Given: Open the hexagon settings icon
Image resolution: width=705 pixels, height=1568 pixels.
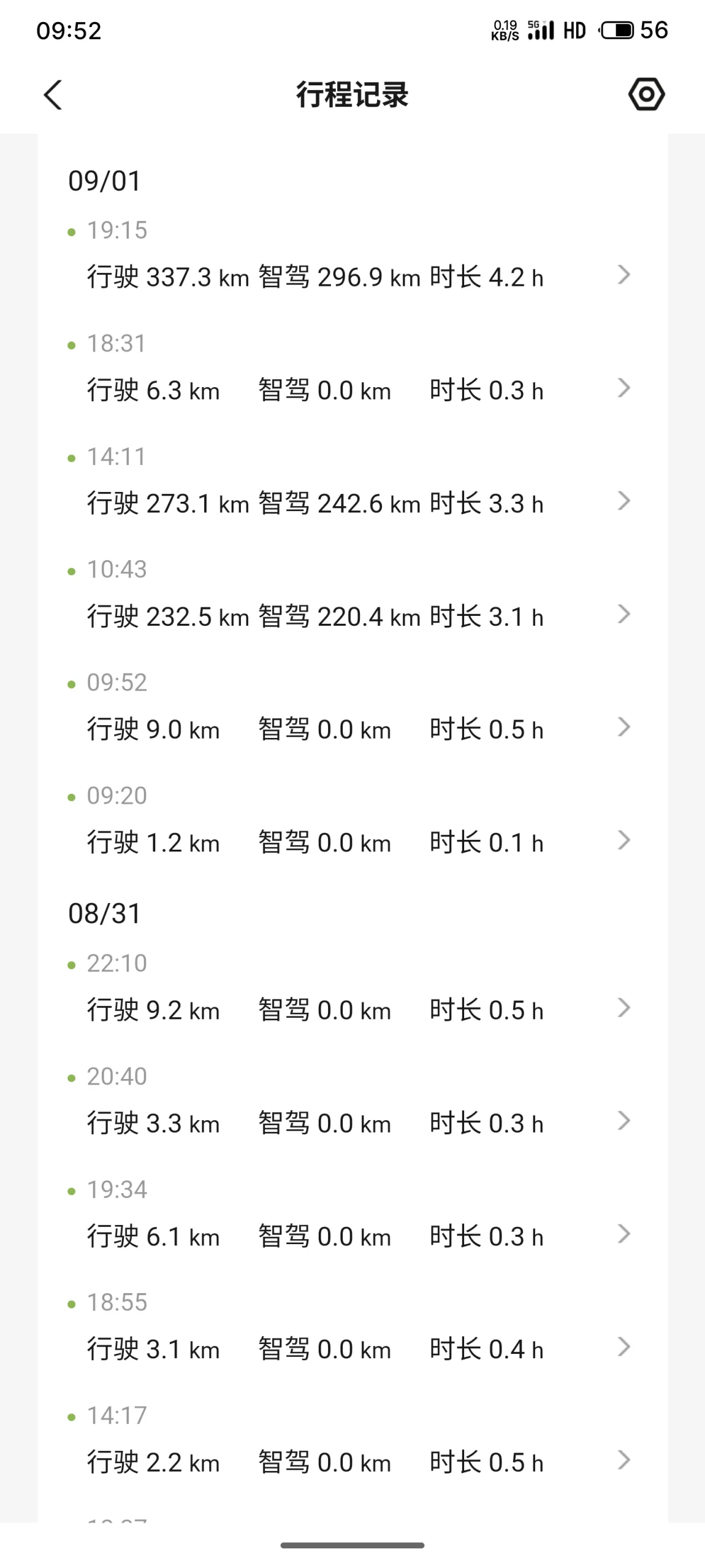Looking at the screenshot, I should [646, 94].
